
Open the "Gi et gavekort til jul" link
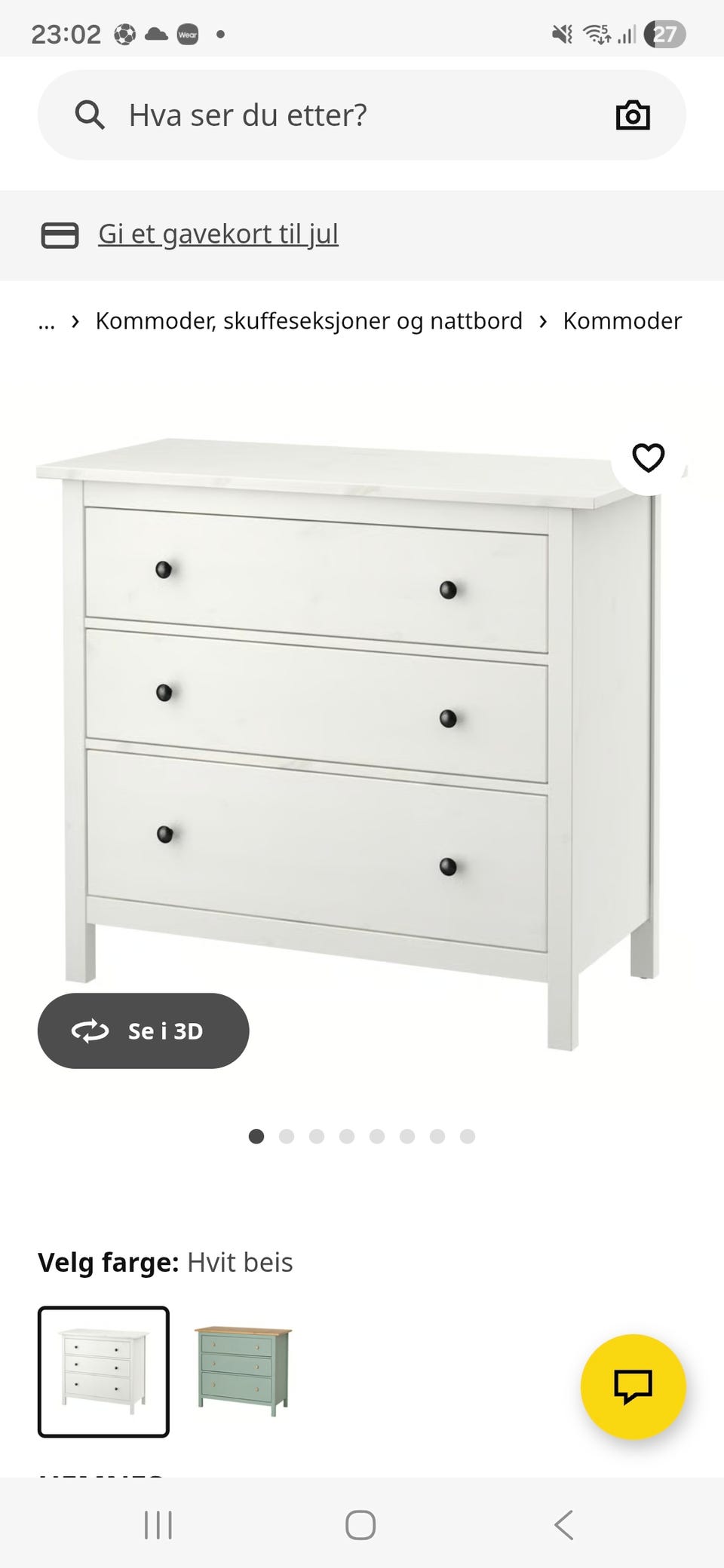pos(218,234)
